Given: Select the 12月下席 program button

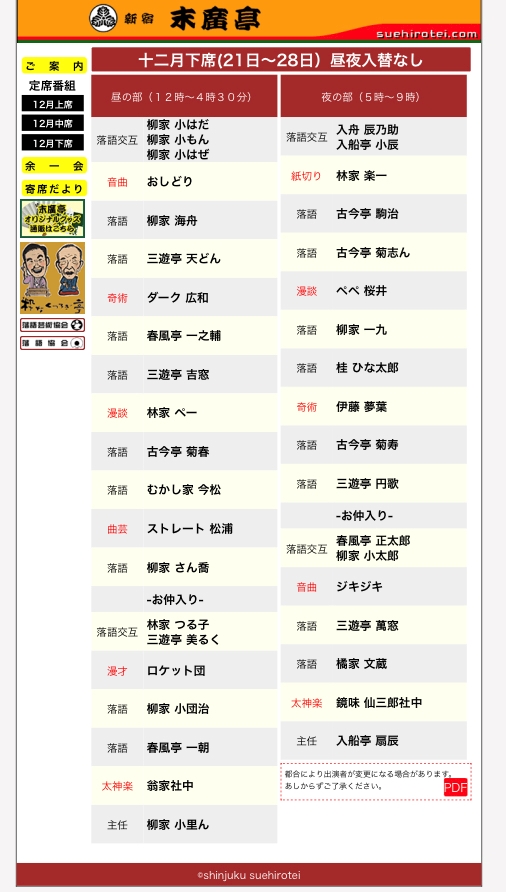Looking at the screenshot, I should pos(53,143).
